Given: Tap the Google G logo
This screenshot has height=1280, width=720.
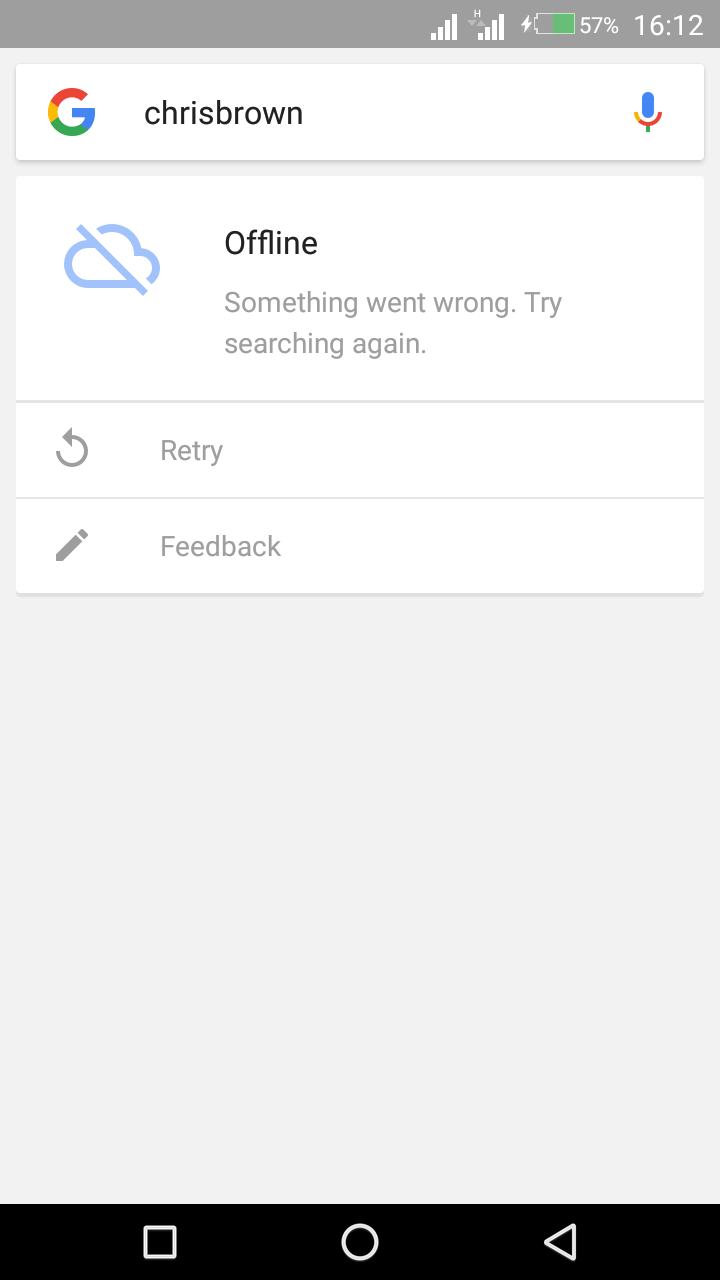Looking at the screenshot, I should (x=72, y=112).
